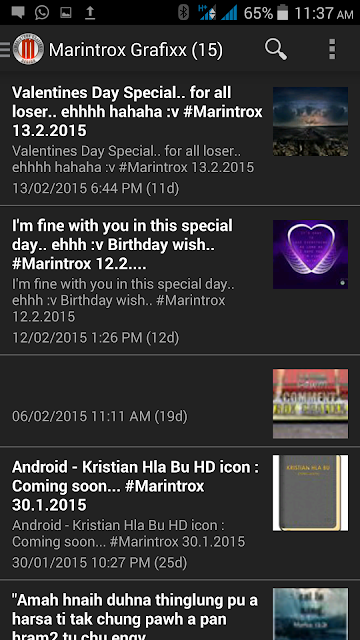This screenshot has height=640, width=360.
Task: Open the untitled post from 06/02/2015
Action: pyautogui.click(x=180, y=401)
